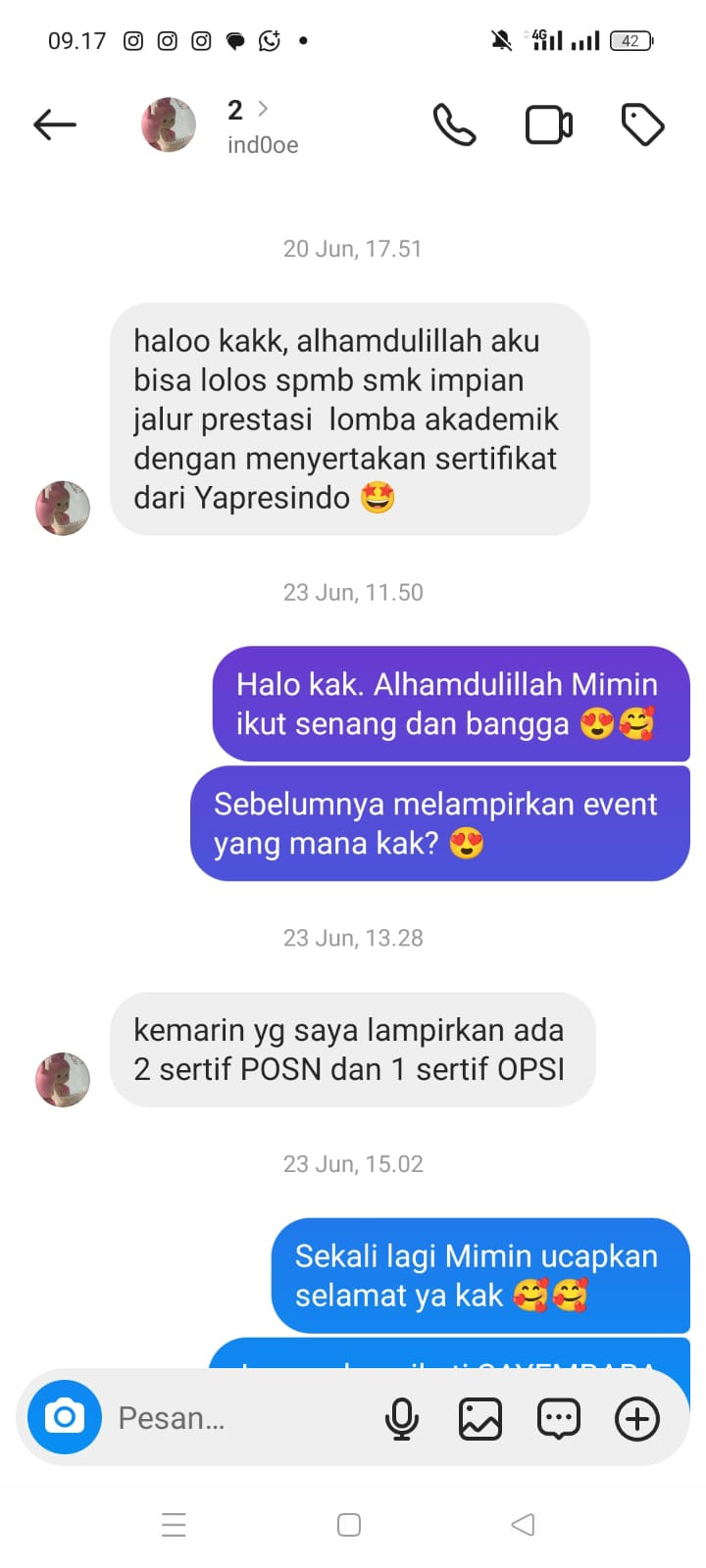Go back to the chat list
Viewport: 706px width, 1568px height.
[x=55, y=124]
